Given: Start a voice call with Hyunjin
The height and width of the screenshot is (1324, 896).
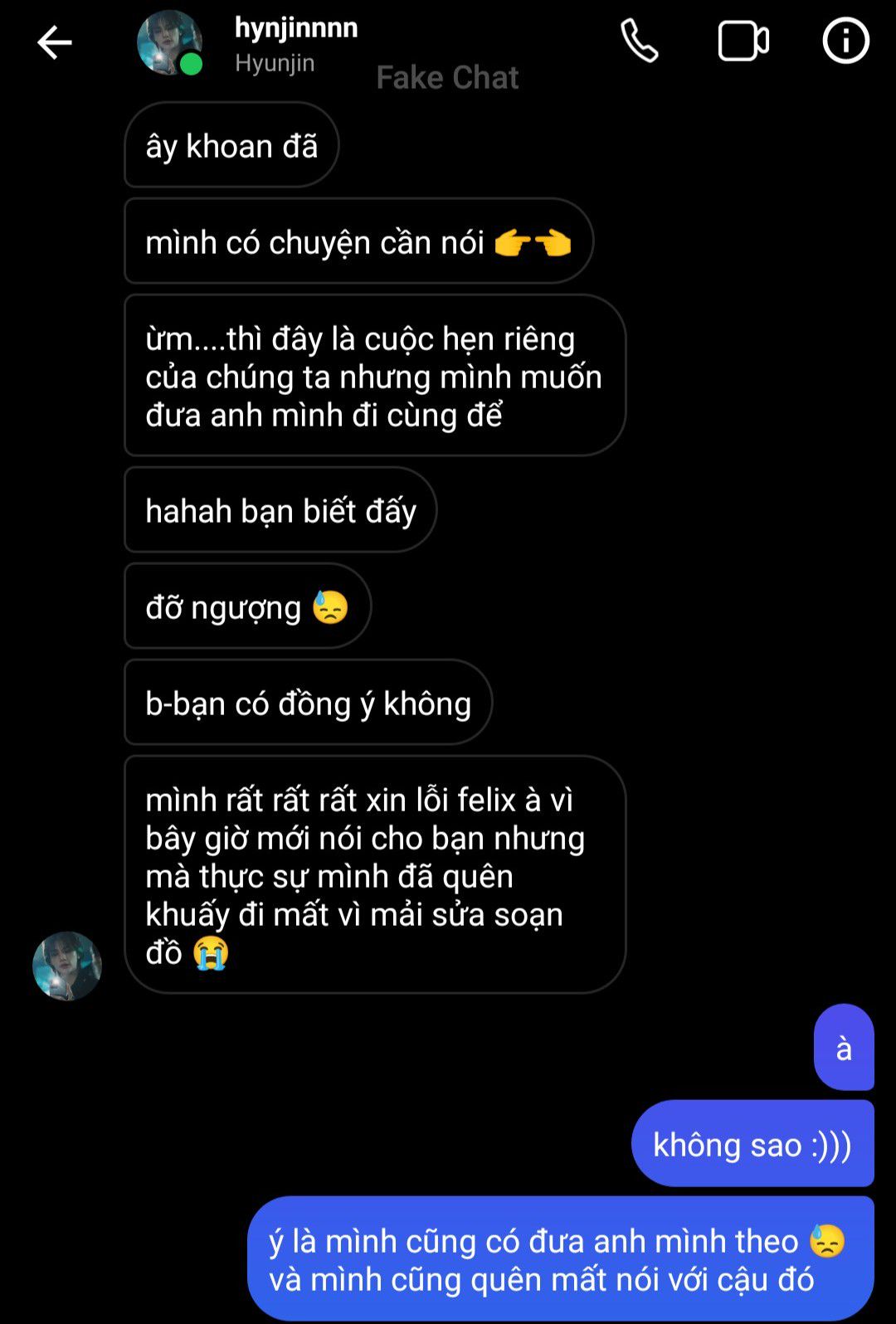Looking at the screenshot, I should [x=640, y=41].
